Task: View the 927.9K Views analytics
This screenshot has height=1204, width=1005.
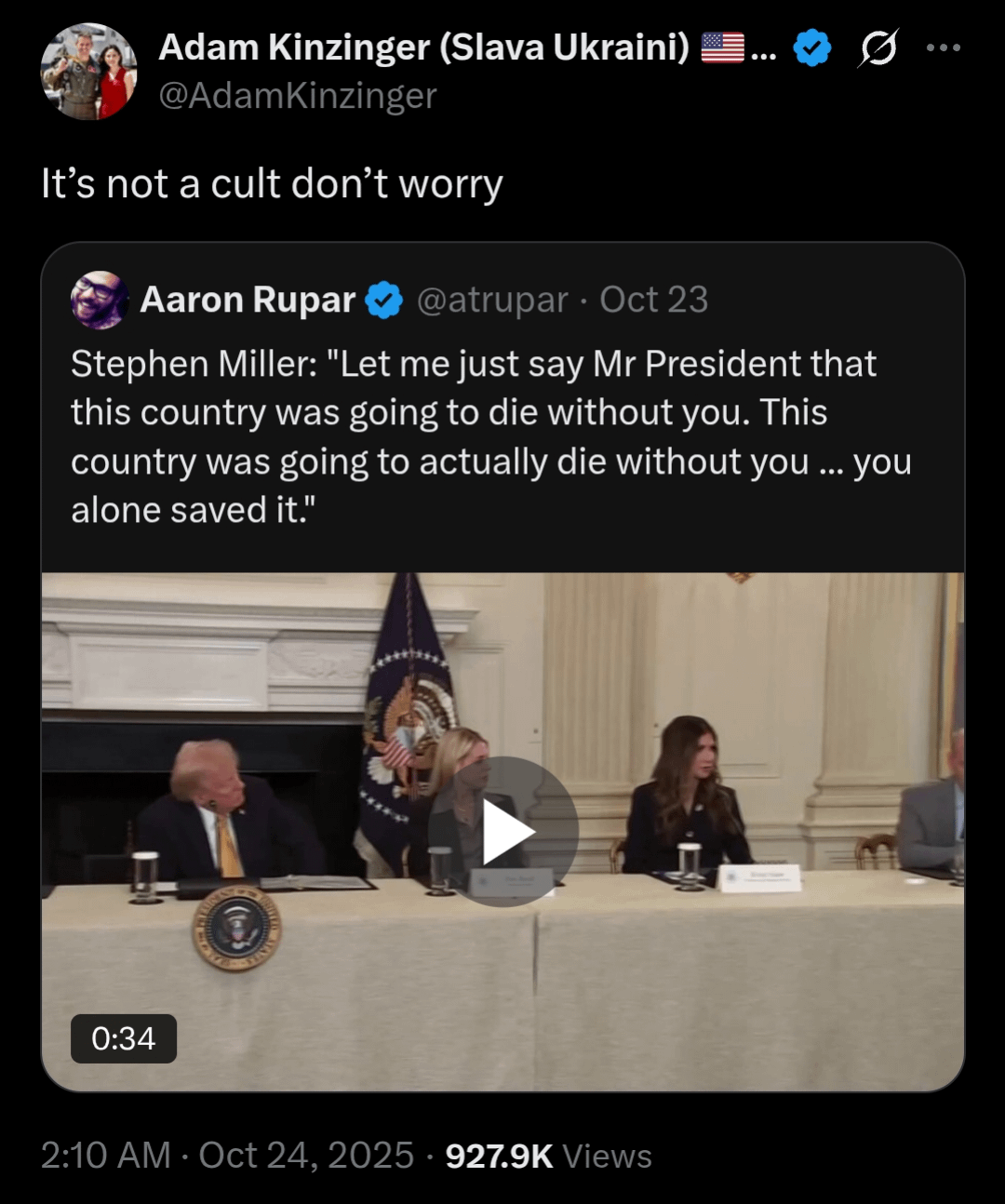Action: pos(548,1156)
